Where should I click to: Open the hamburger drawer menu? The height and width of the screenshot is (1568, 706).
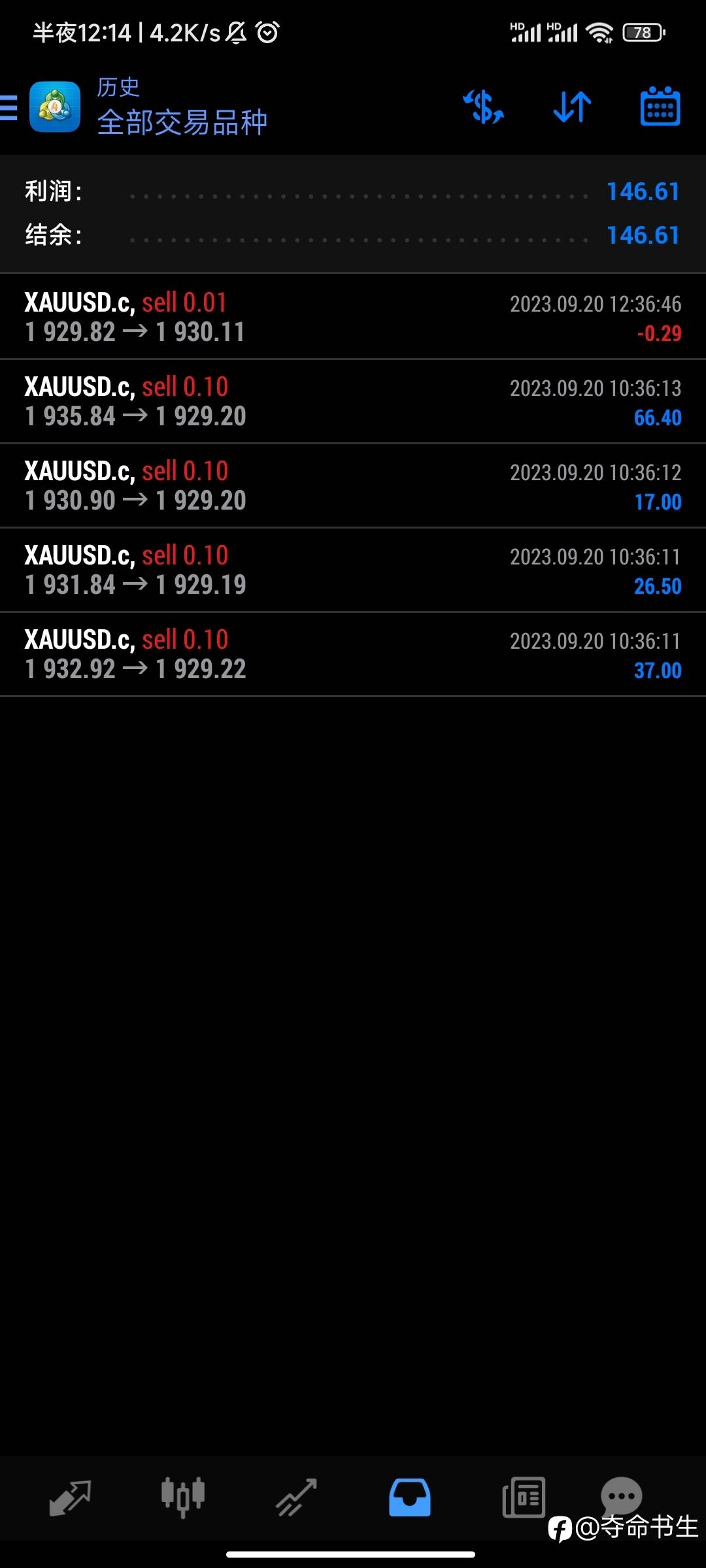click(x=9, y=107)
